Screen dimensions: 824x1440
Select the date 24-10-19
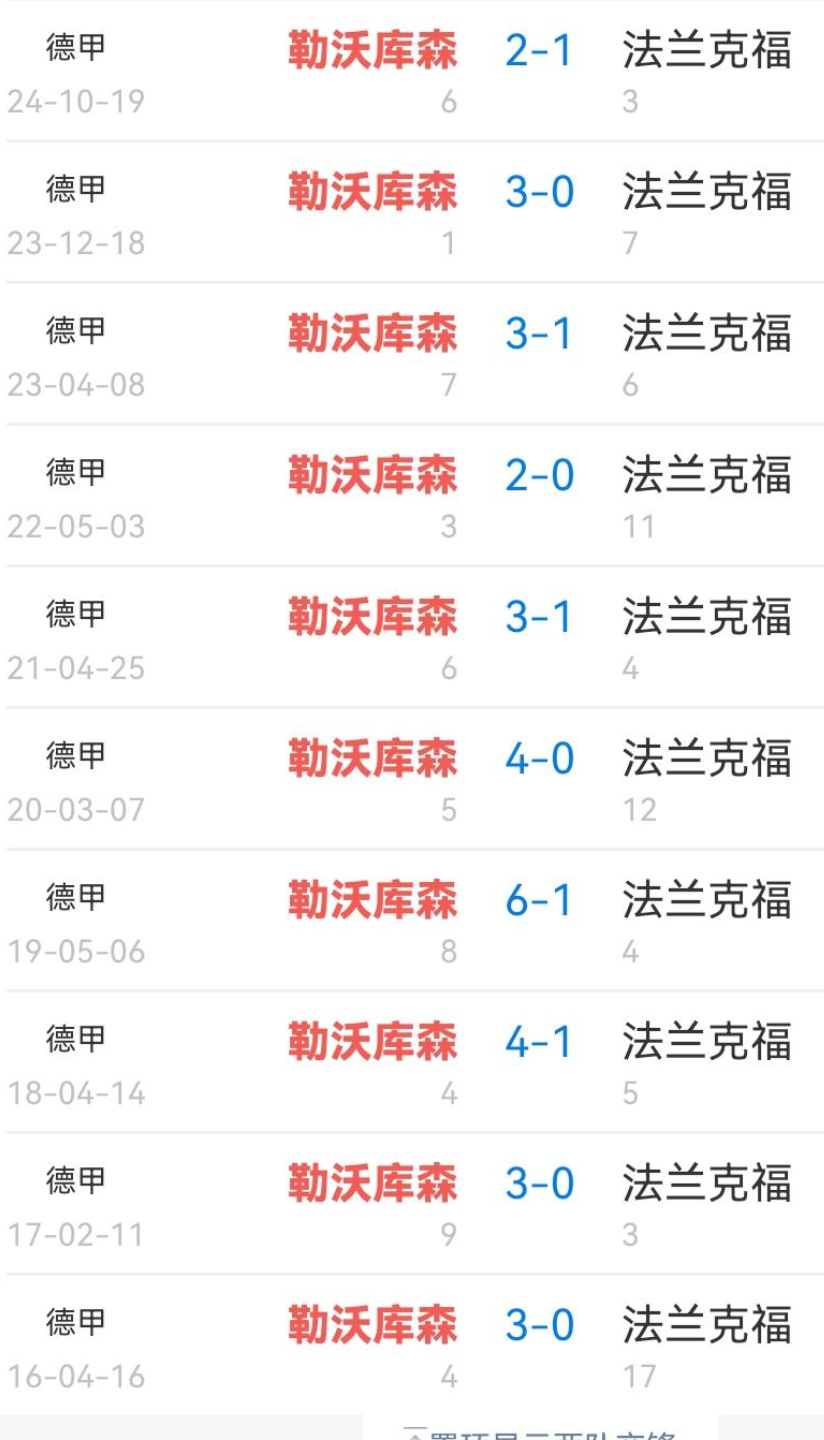click(78, 101)
